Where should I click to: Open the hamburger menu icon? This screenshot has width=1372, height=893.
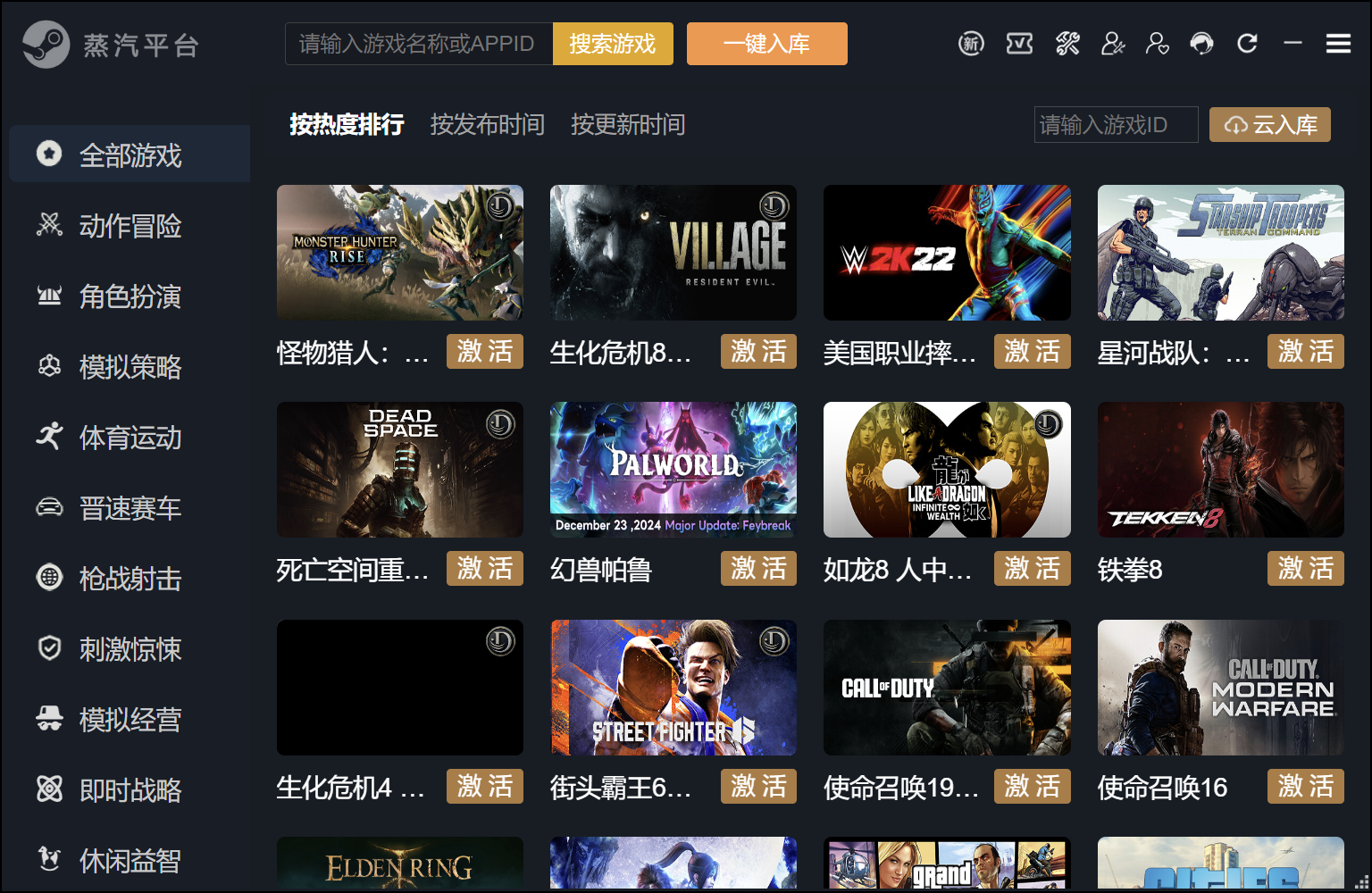click(1337, 43)
